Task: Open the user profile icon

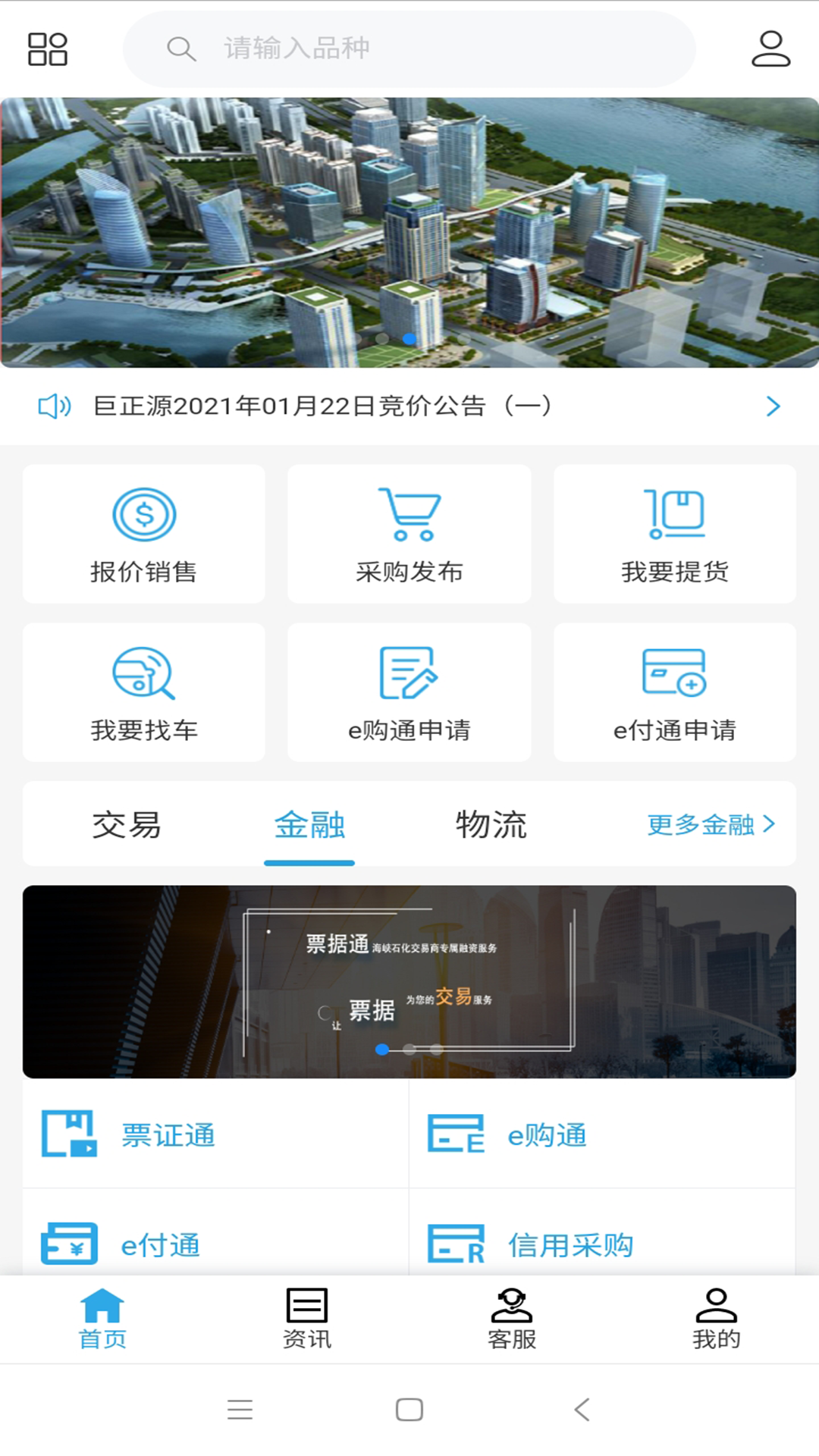Action: tap(770, 49)
